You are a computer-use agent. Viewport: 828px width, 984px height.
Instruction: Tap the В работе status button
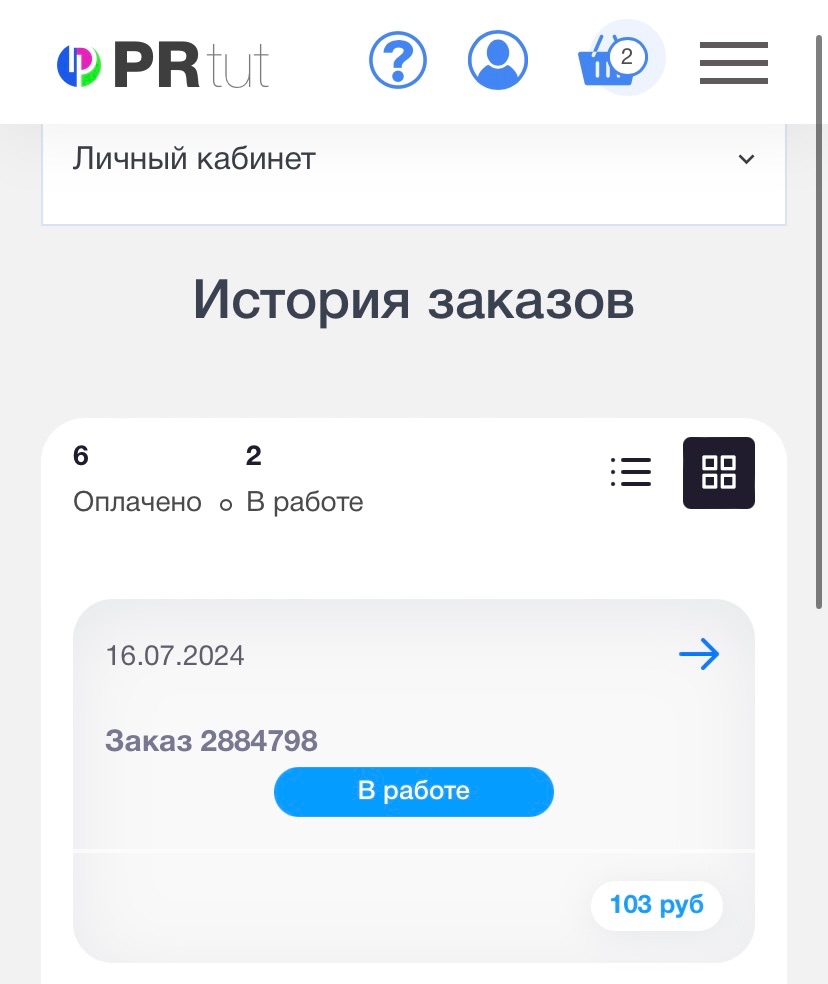click(x=413, y=791)
